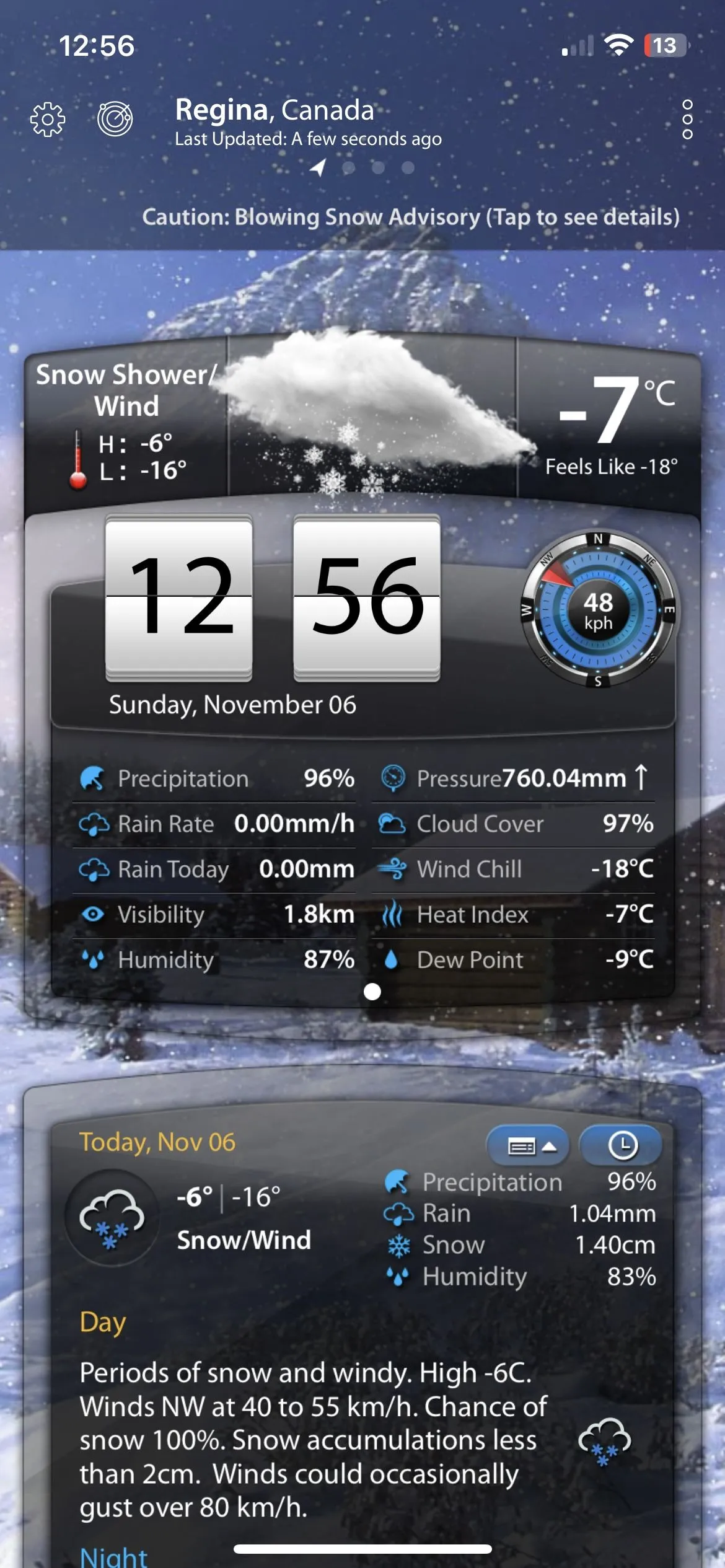Switch to hourly forecast via clock button
The width and height of the screenshot is (725, 1568).
(622, 1145)
